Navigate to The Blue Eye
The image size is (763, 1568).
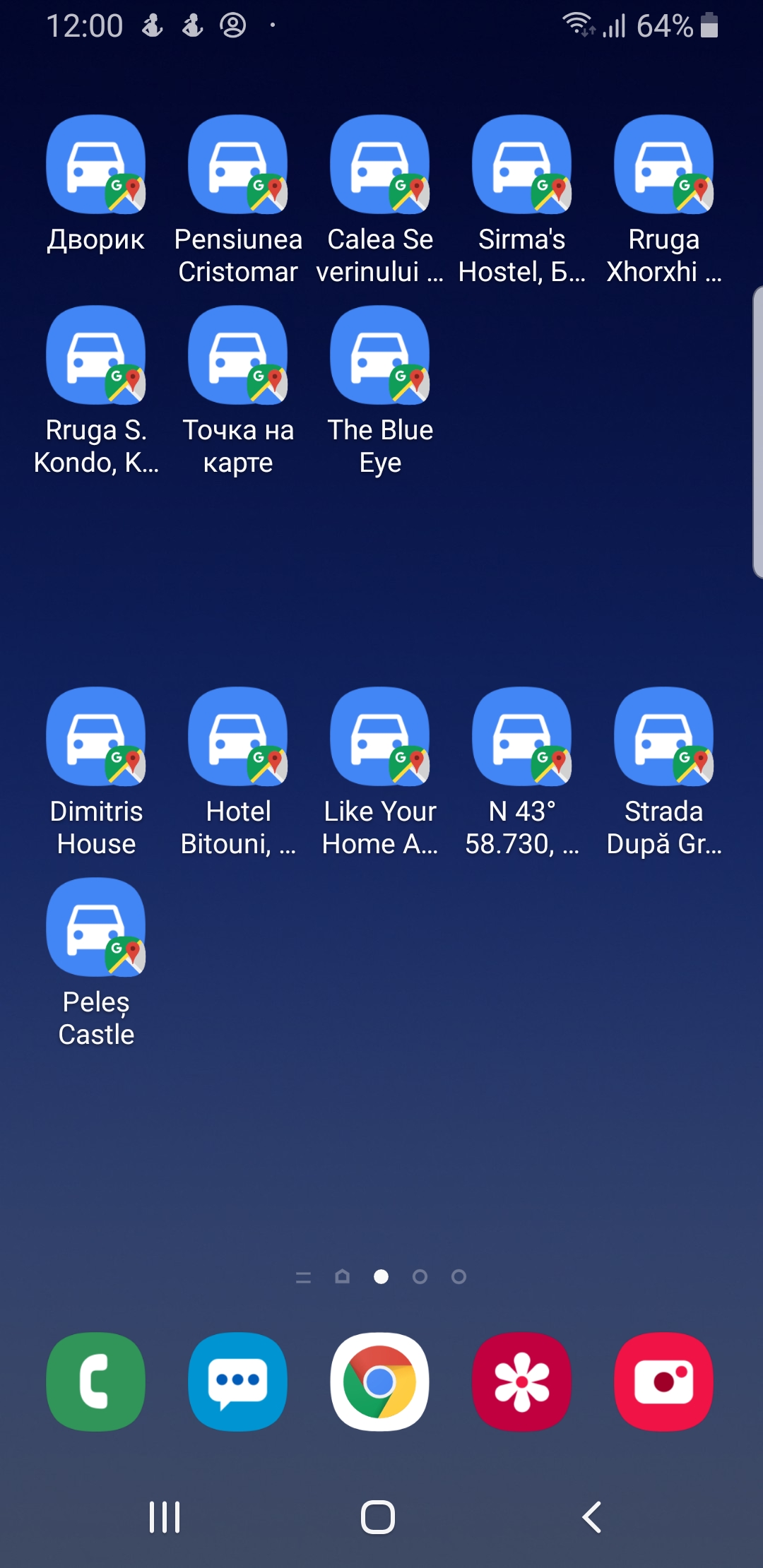pyautogui.click(x=380, y=355)
